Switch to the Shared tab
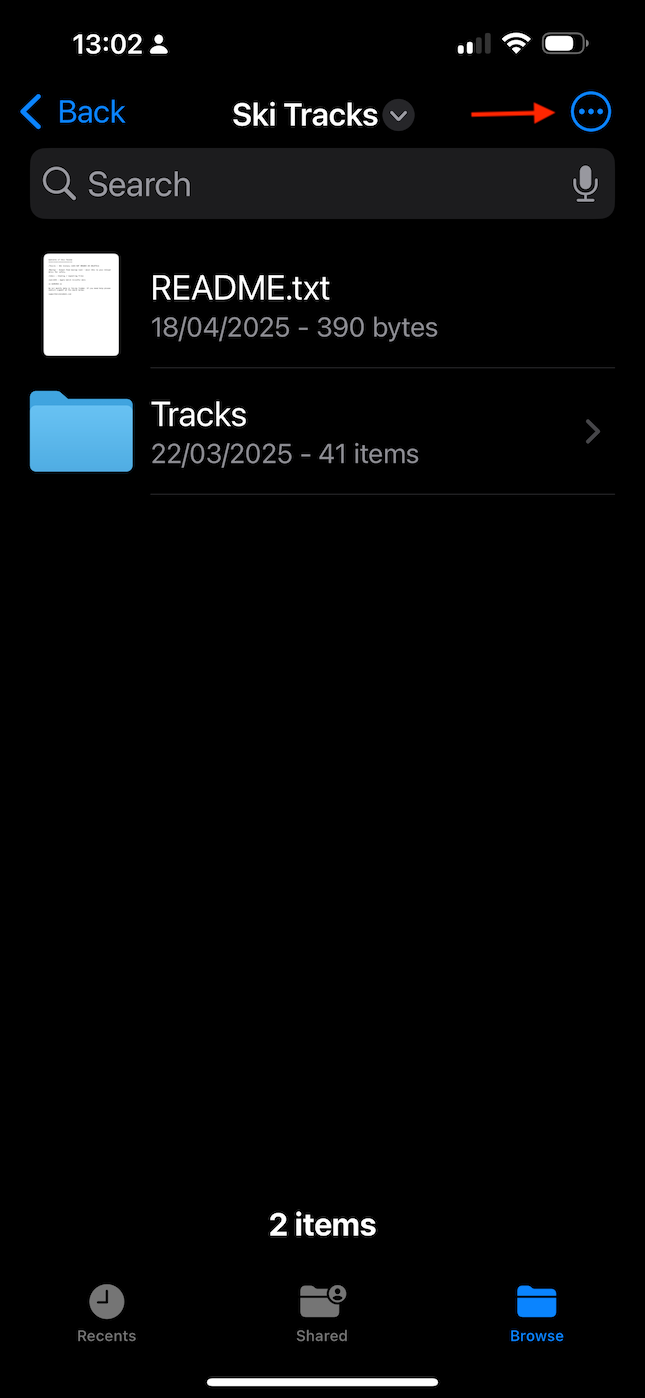645x1398 pixels. 322,1313
